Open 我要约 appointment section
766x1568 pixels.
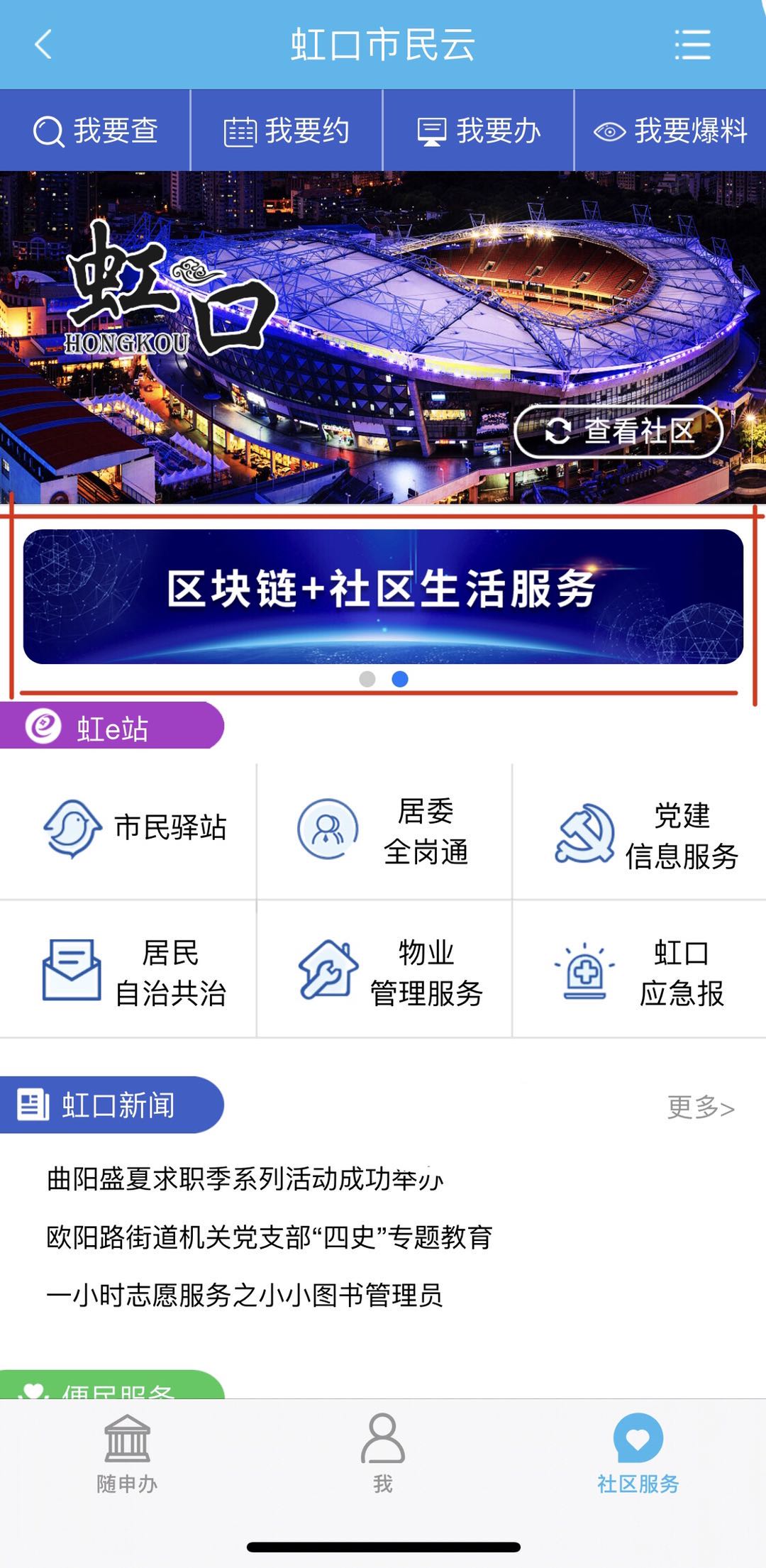[x=287, y=131]
